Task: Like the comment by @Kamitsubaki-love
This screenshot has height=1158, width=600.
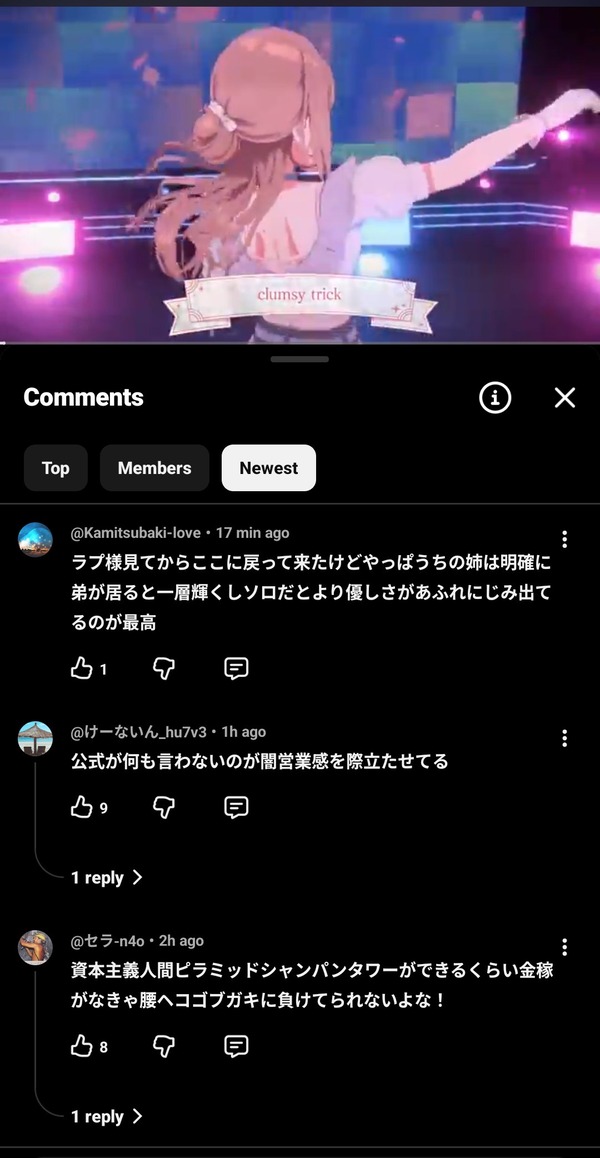Action: click(81, 669)
